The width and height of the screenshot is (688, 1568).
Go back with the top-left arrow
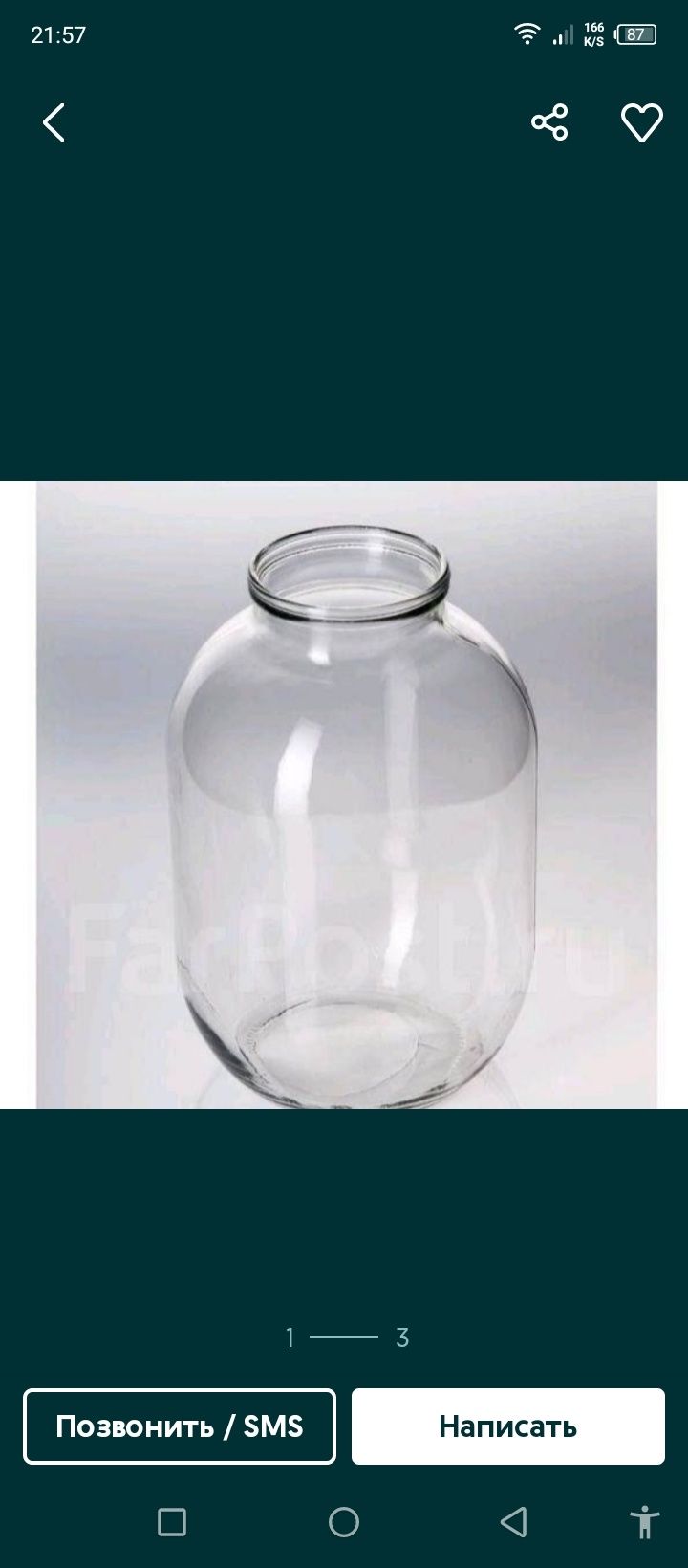[54, 123]
